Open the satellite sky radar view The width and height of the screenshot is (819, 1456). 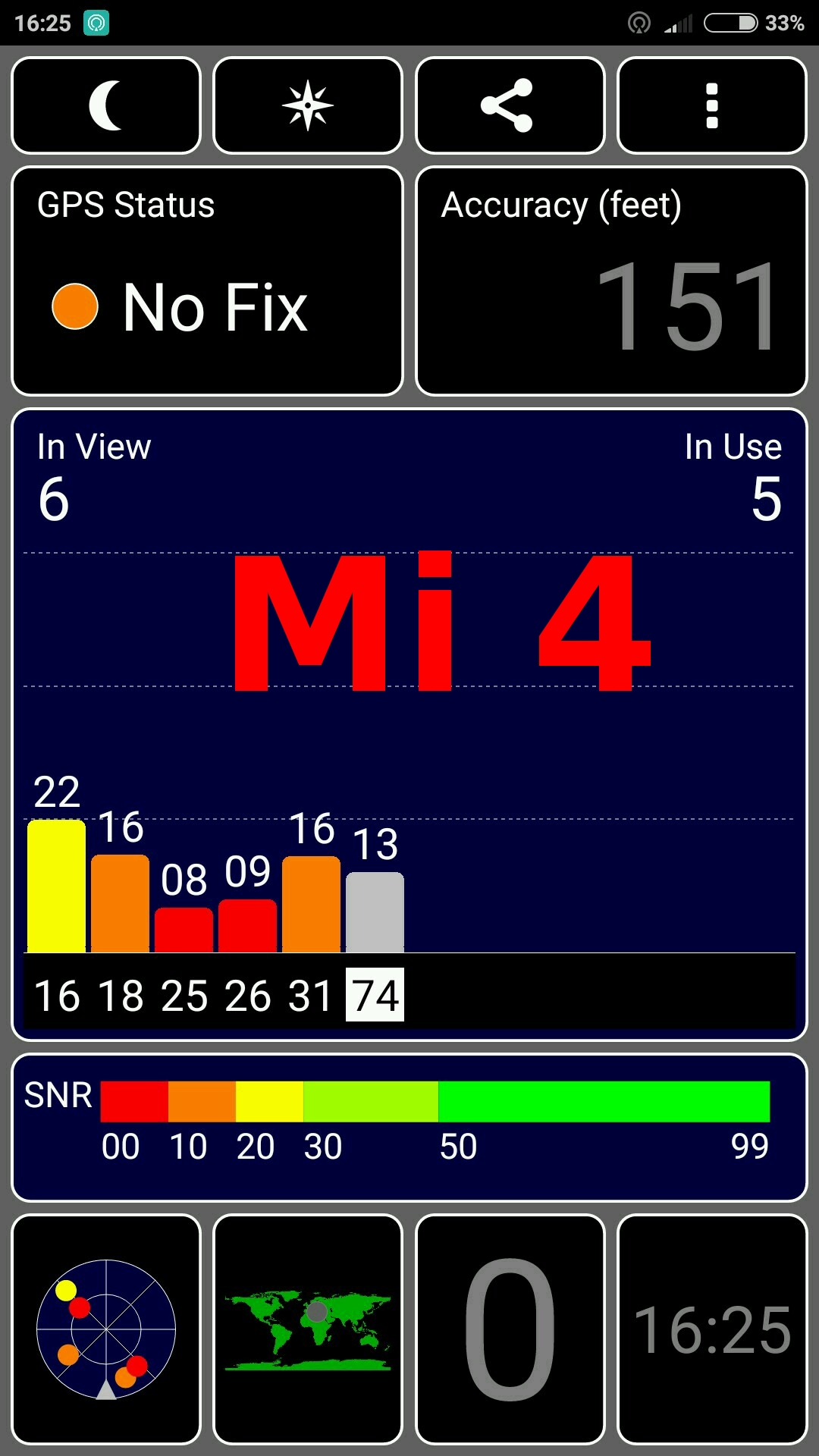coord(106,1329)
